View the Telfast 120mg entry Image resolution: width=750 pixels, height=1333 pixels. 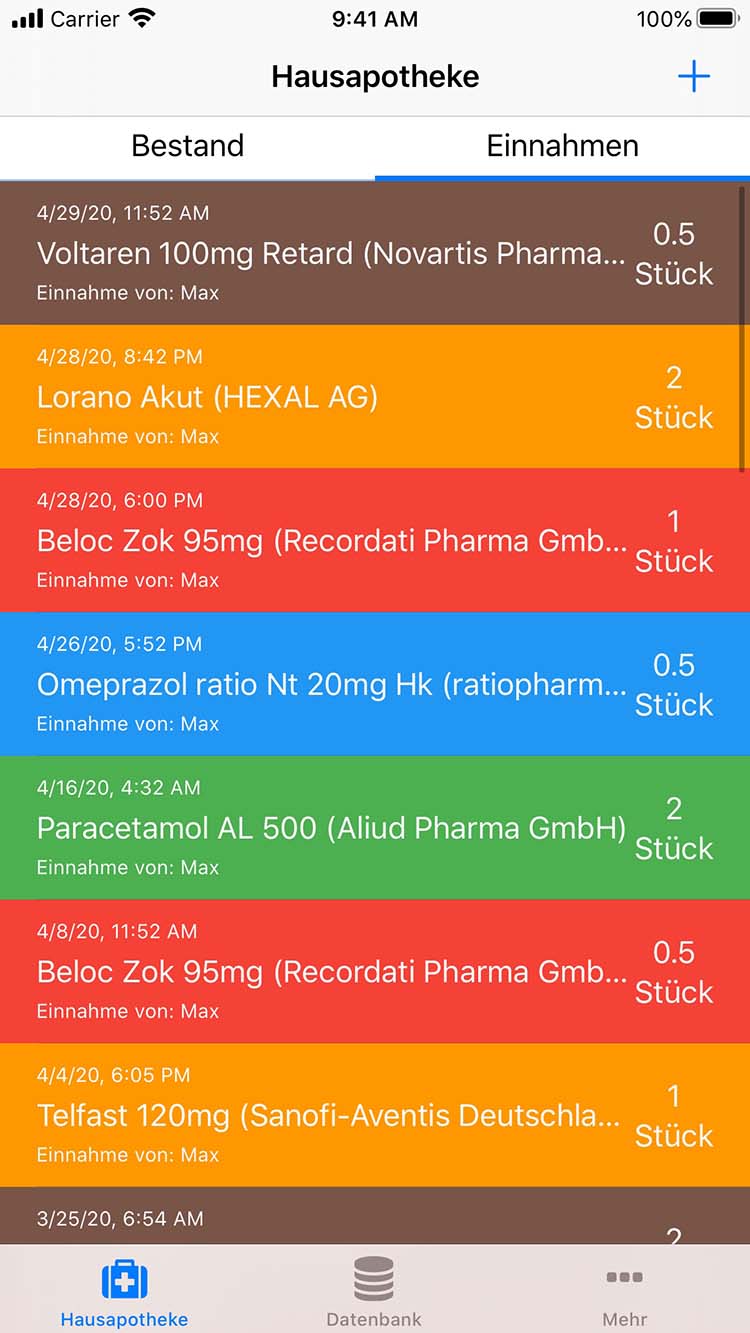(375, 1115)
